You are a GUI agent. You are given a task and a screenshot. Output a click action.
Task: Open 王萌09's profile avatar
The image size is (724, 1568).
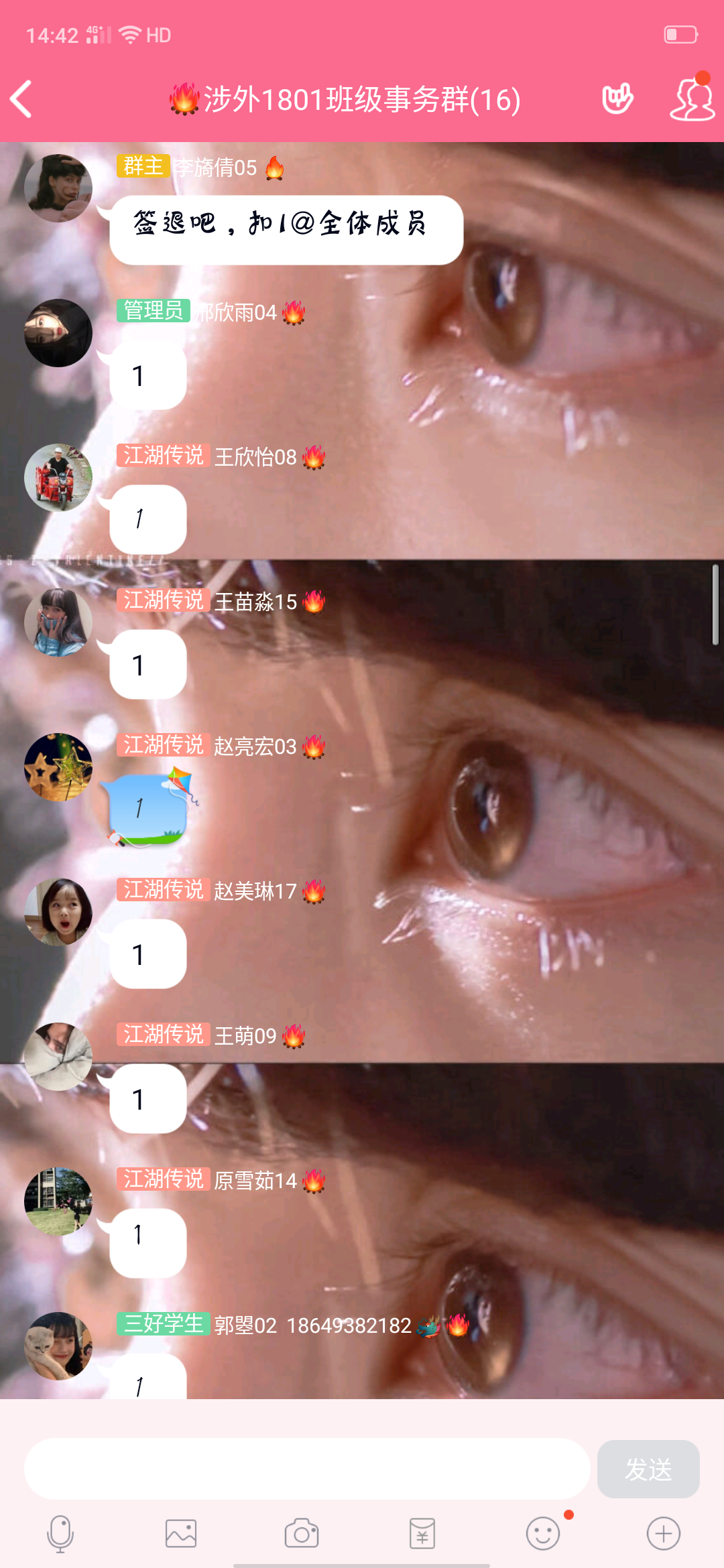58,1057
